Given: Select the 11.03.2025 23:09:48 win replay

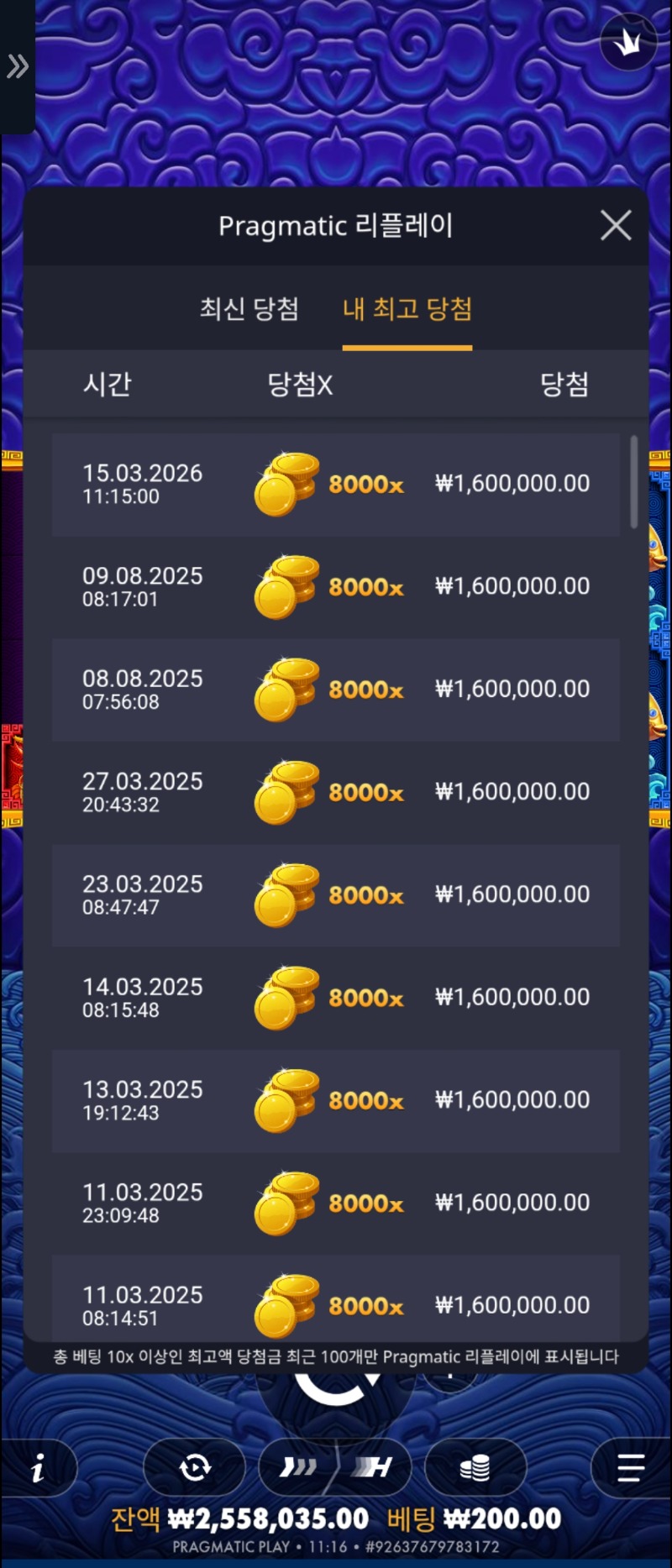Looking at the screenshot, I should 336,1203.
